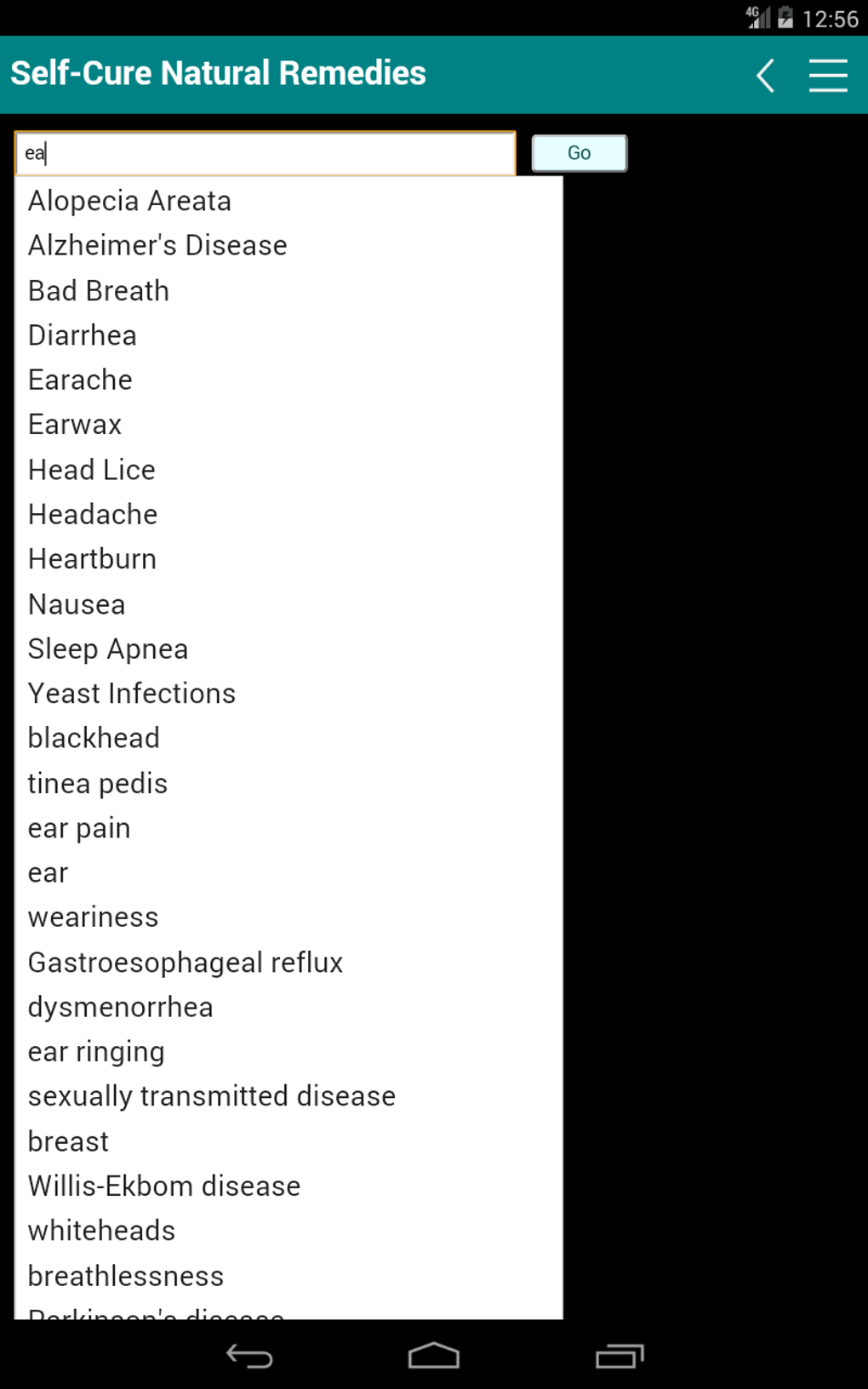Select the Heartburn suggestion
Image resolution: width=868 pixels, height=1389 pixels.
coord(92,559)
